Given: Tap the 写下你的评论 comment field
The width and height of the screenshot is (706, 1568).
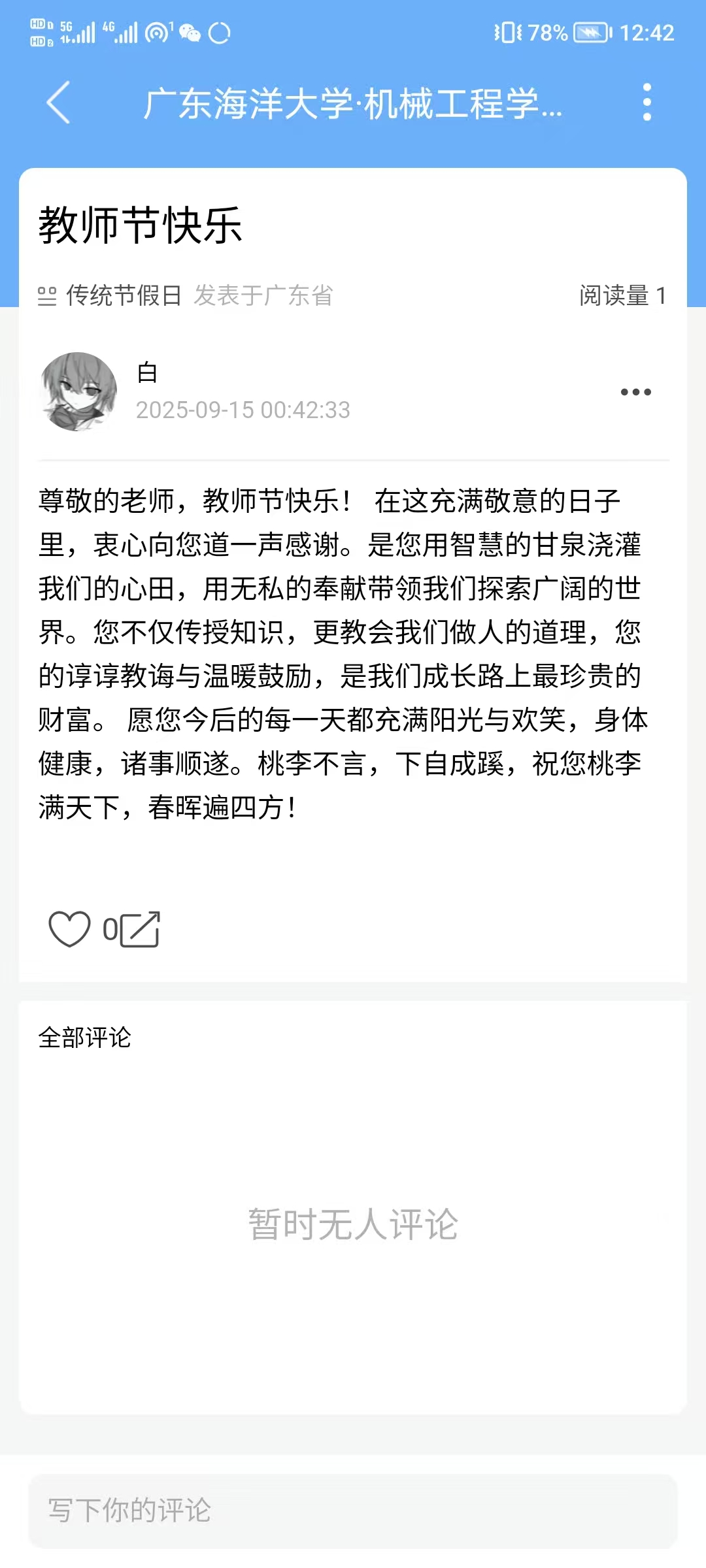Looking at the screenshot, I should pos(353,1511).
